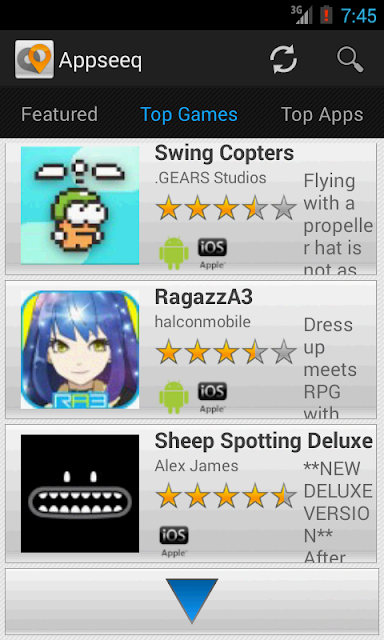Open Sheep Spotting Deluxe card
This screenshot has width=384, height=640.
tap(191, 493)
